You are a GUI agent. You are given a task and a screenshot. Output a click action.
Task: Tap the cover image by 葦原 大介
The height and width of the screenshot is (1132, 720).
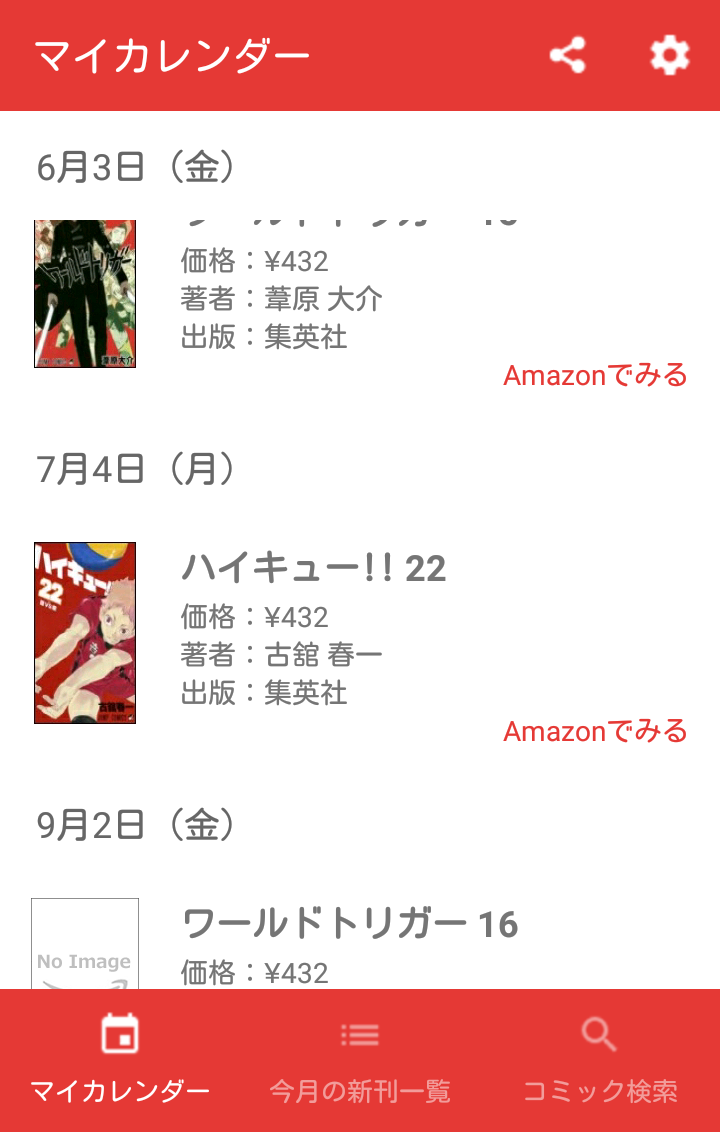(85, 294)
